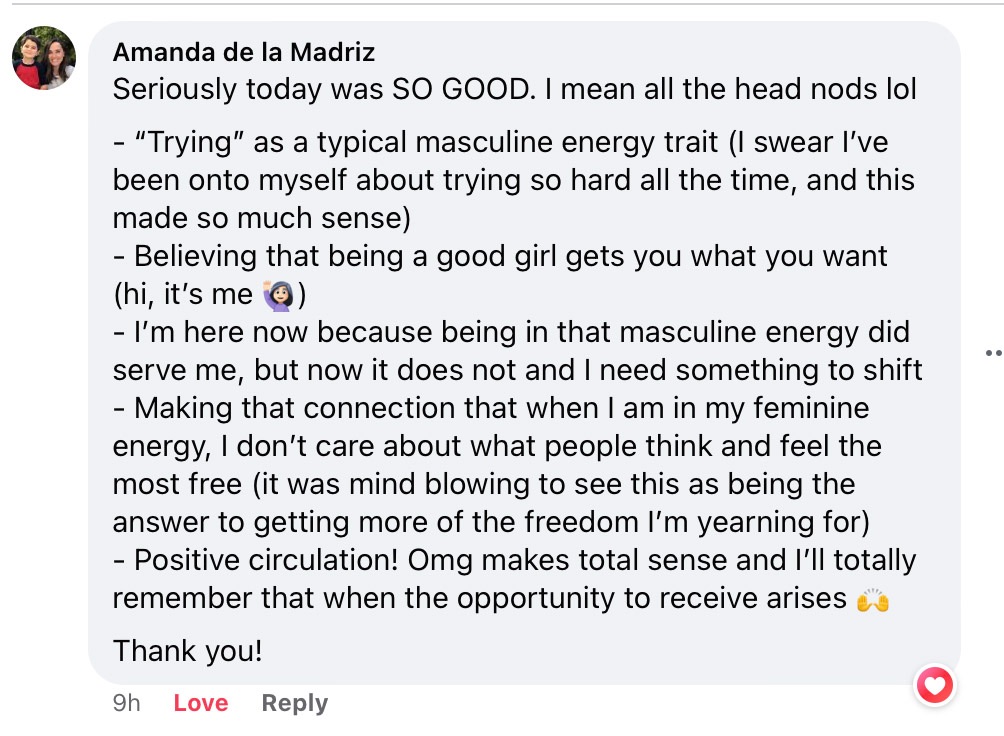Toggle the Love reaction on this comment
The height and width of the screenshot is (736, 1004).
coord(200,703)
